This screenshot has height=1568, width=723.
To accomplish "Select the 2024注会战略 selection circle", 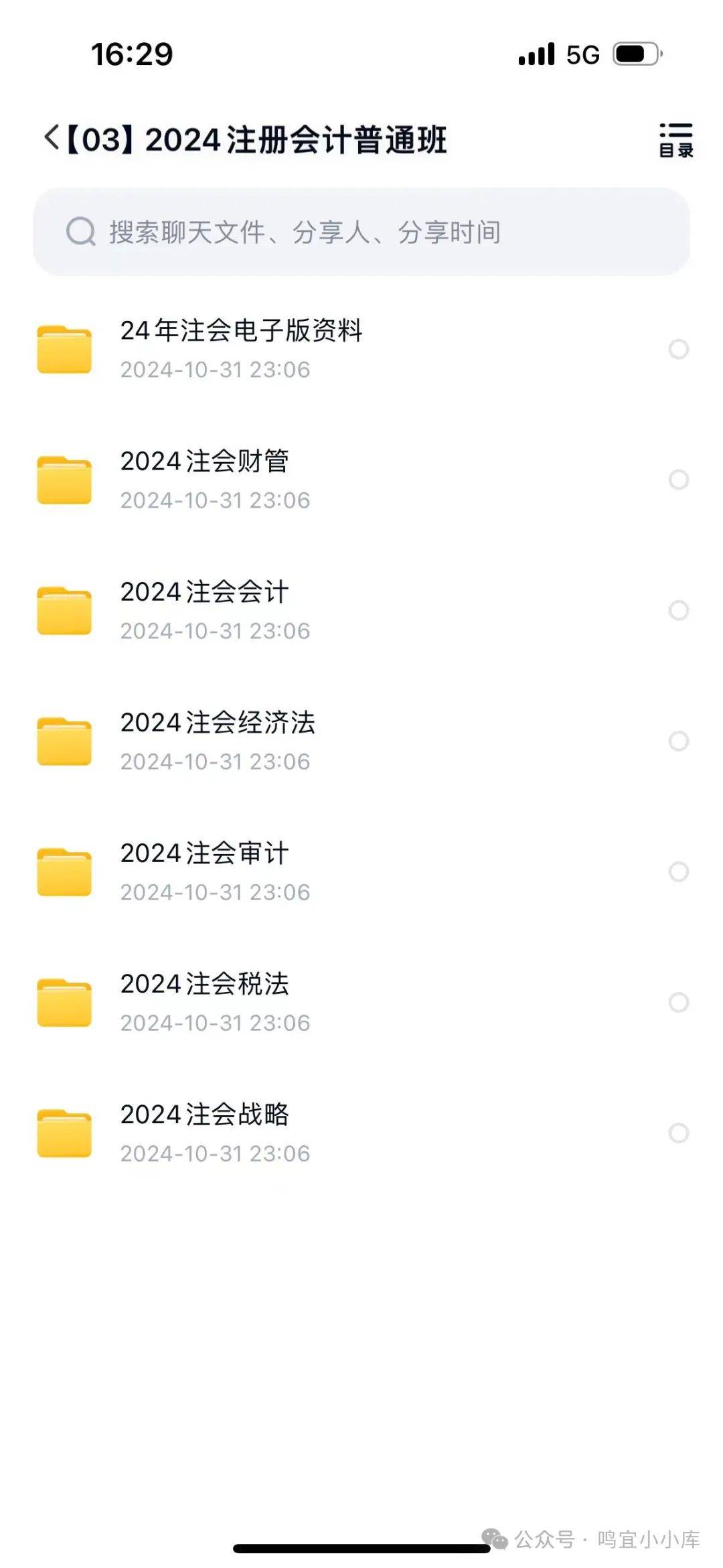I will click(x=679, y=1131).
